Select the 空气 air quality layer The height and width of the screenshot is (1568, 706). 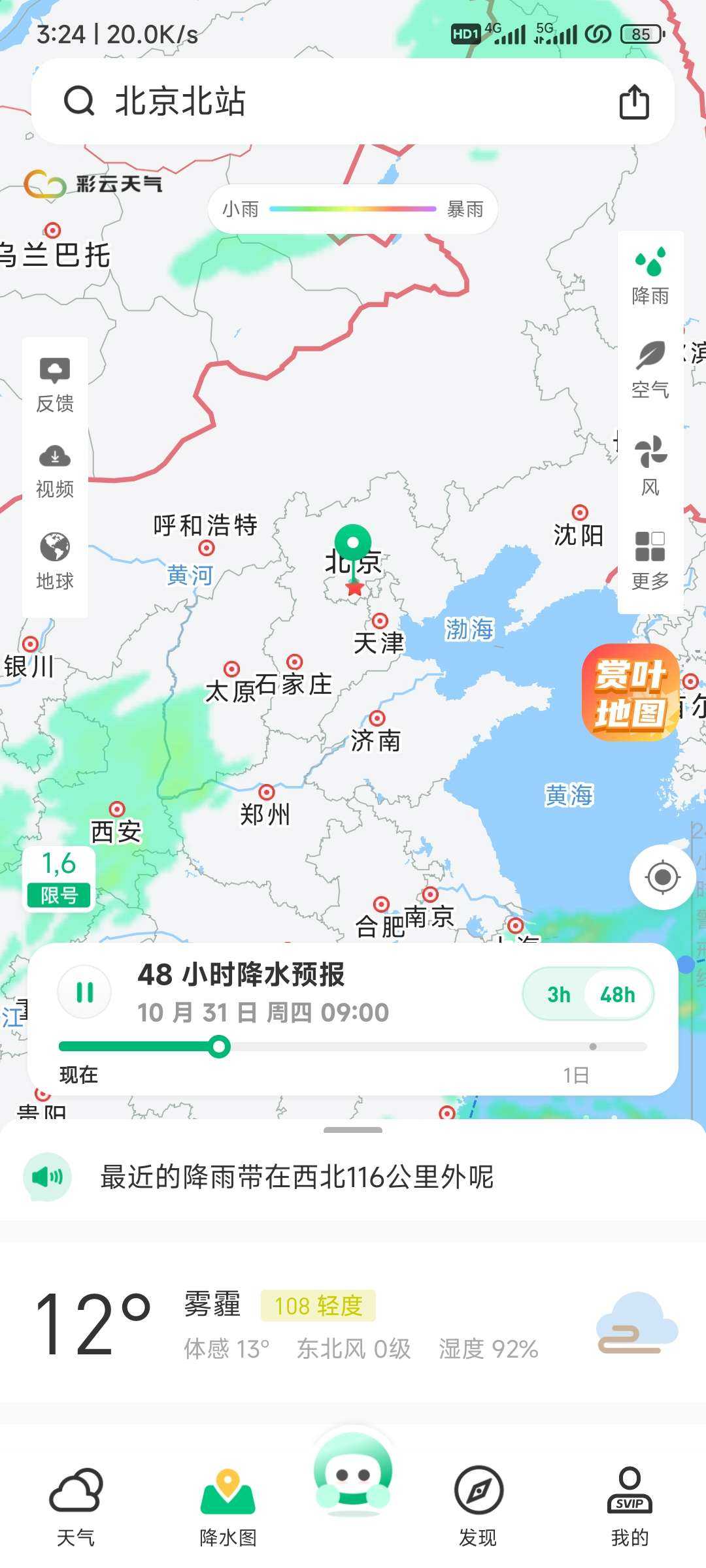pyautogui.click(x=650, y=370)
